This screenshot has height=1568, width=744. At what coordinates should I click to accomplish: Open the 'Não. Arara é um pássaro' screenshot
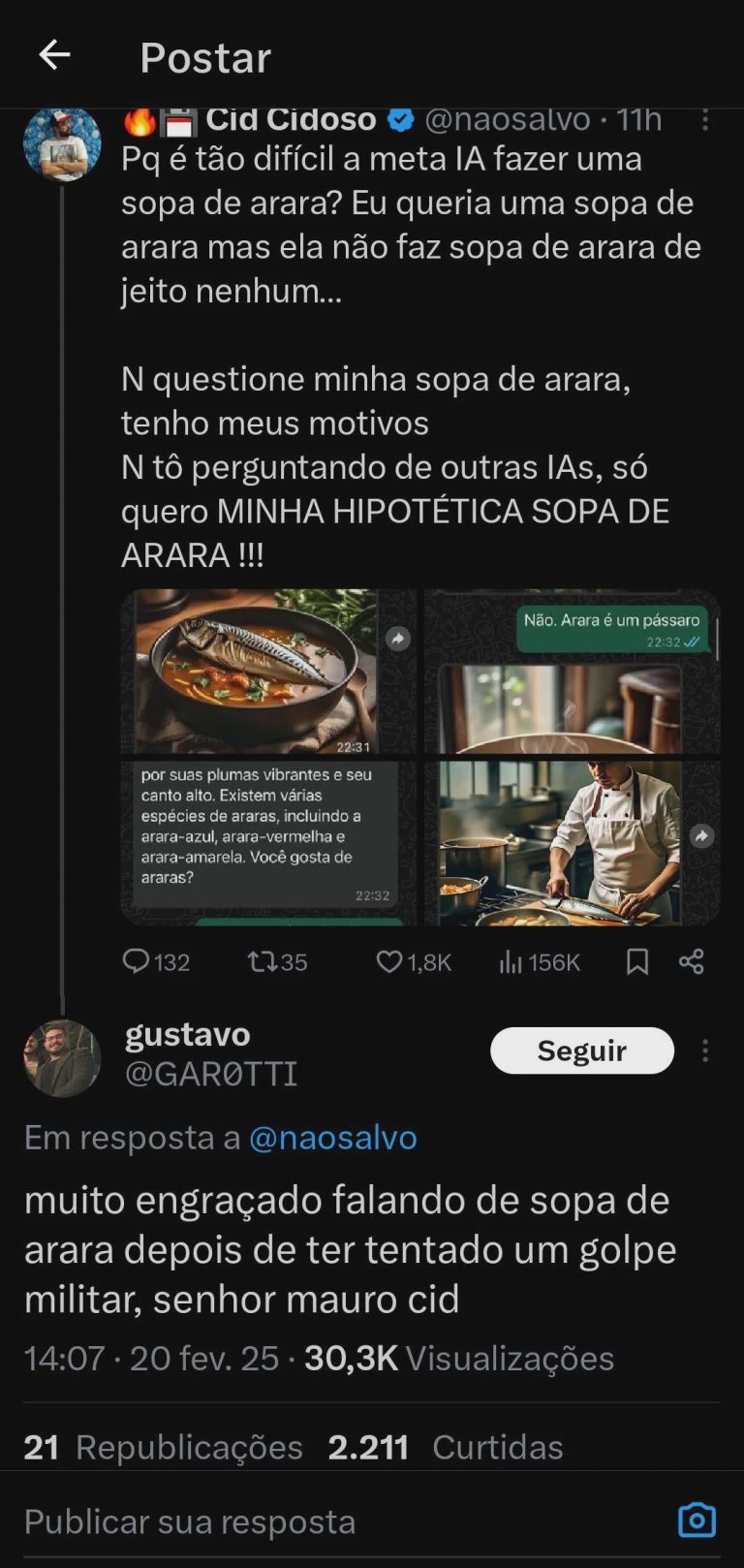(x=572, y=672)
